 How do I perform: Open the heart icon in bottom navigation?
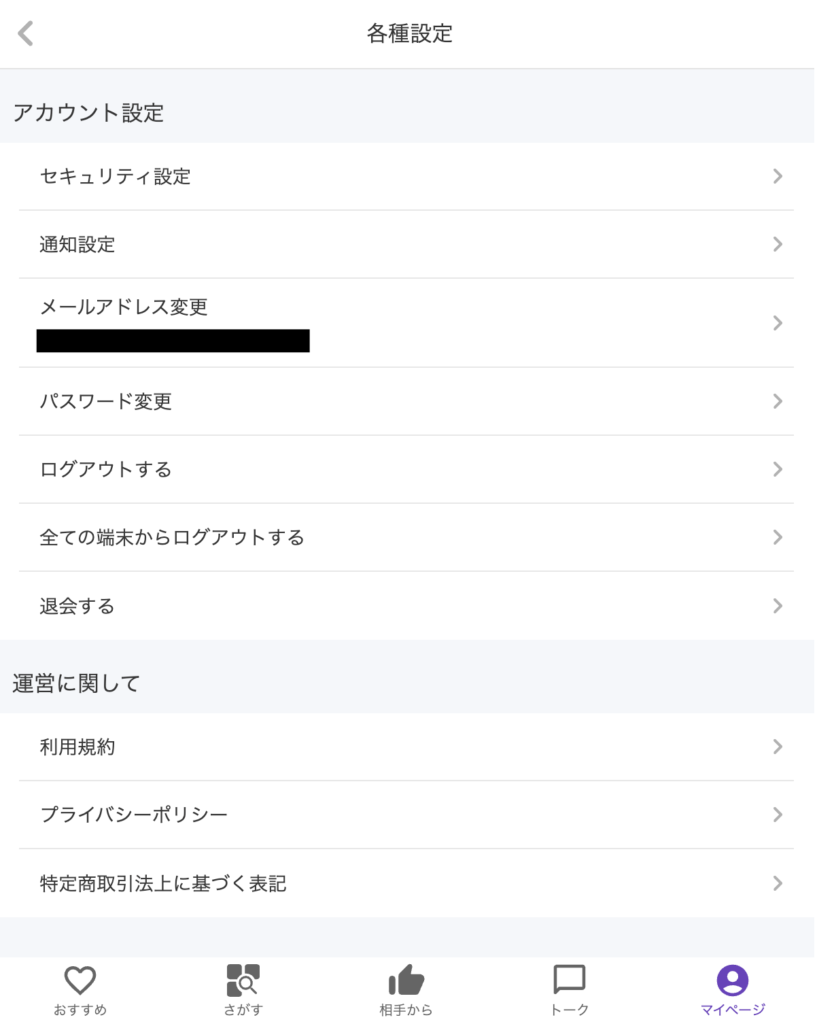pyautogui.click(x=79, y=981)
